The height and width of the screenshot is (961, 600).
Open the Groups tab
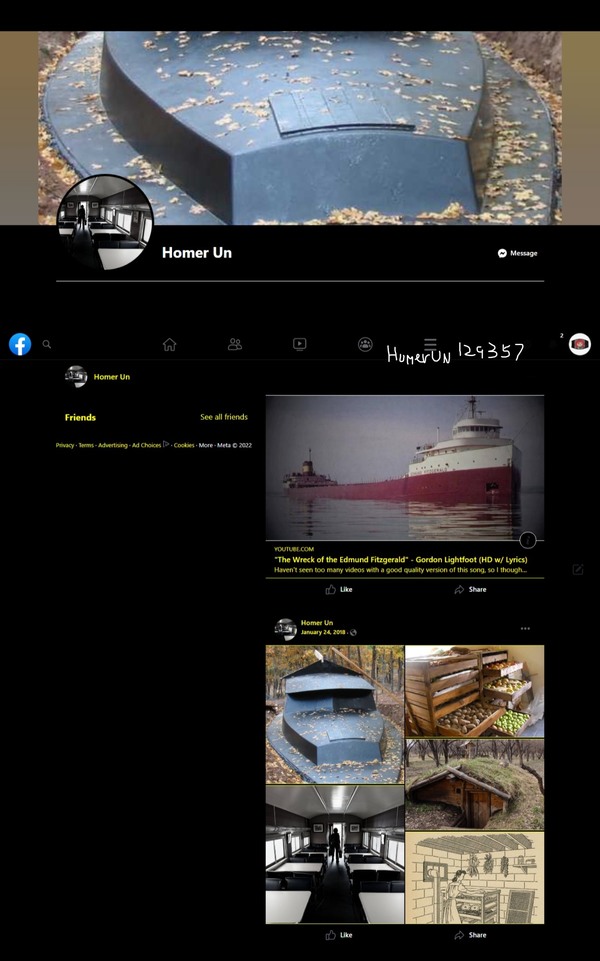click(x=365, y=344)
